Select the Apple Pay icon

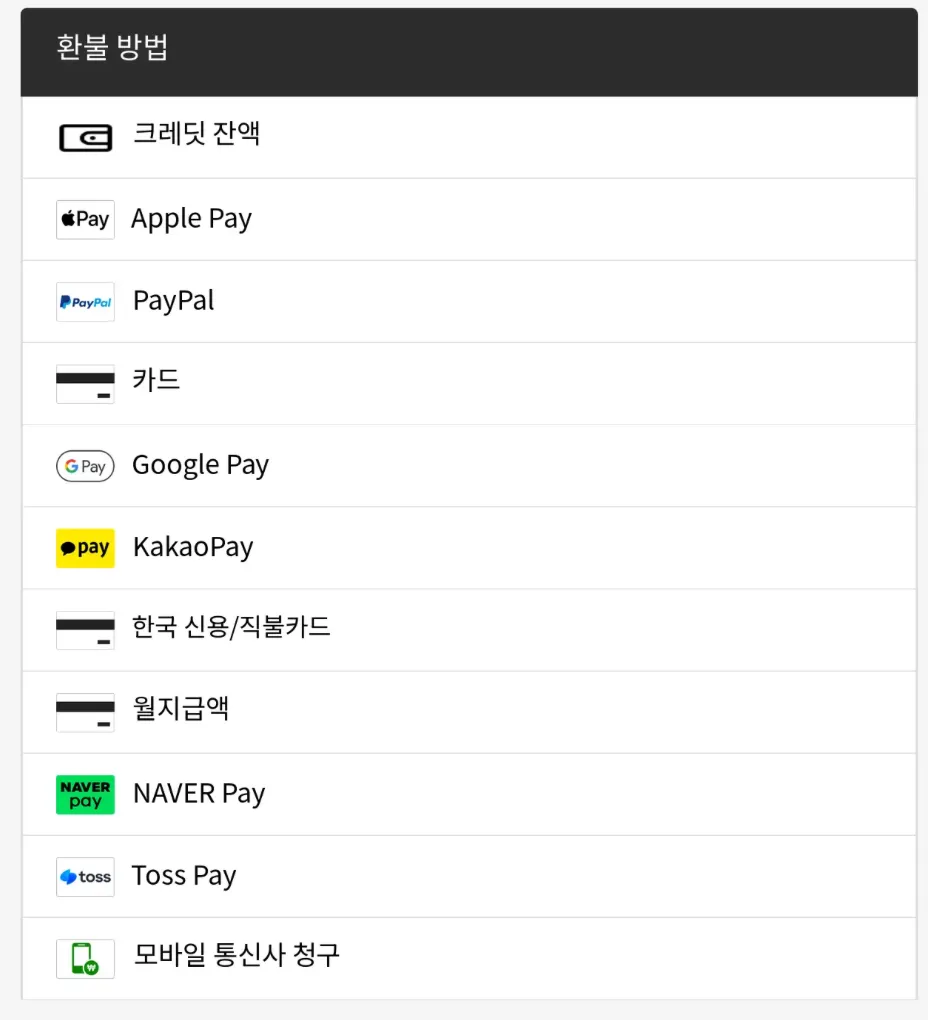click(x=85, y=219)
